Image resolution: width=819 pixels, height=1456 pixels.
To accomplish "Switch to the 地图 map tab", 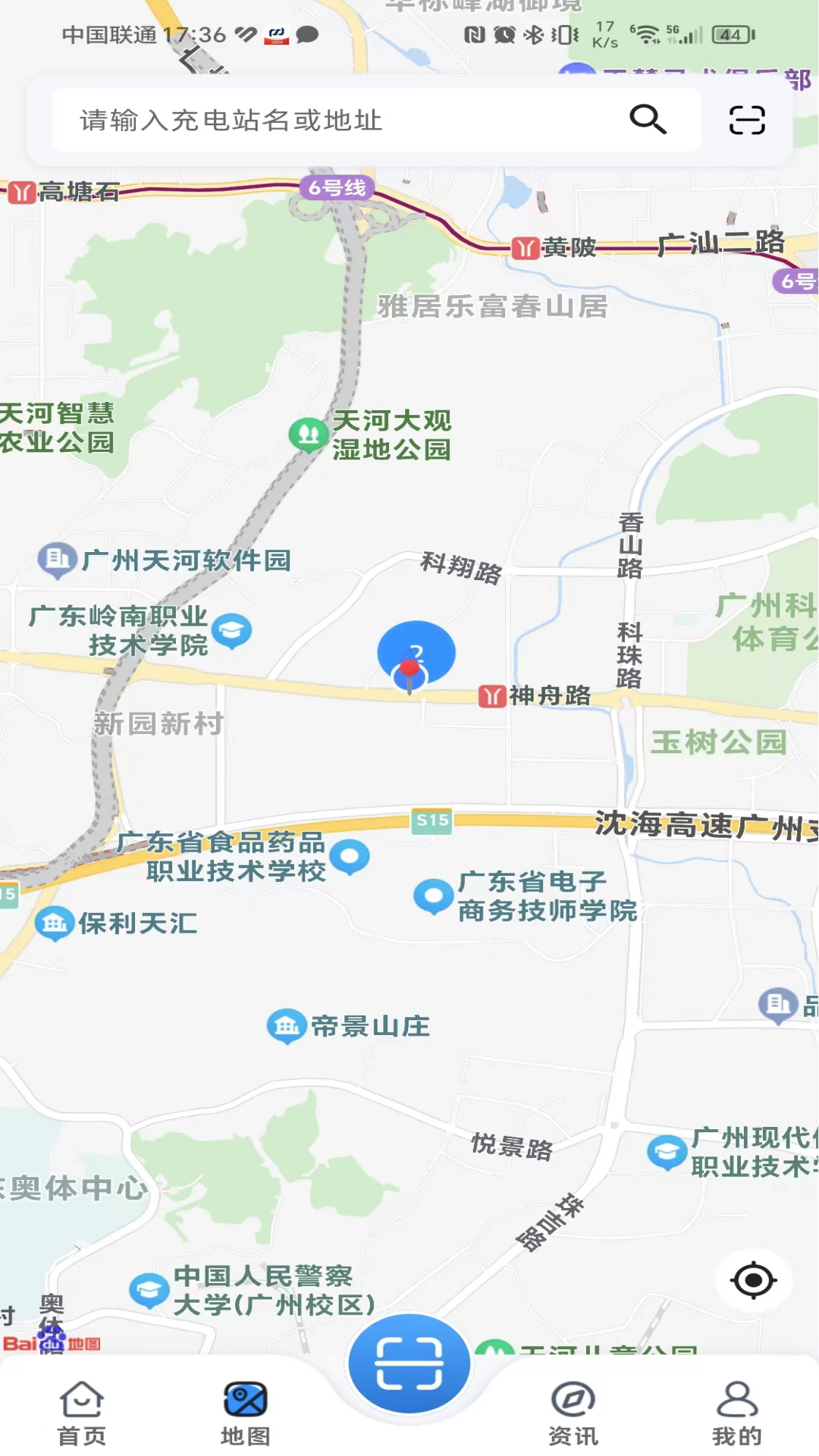I will (x=246, y=1398).
